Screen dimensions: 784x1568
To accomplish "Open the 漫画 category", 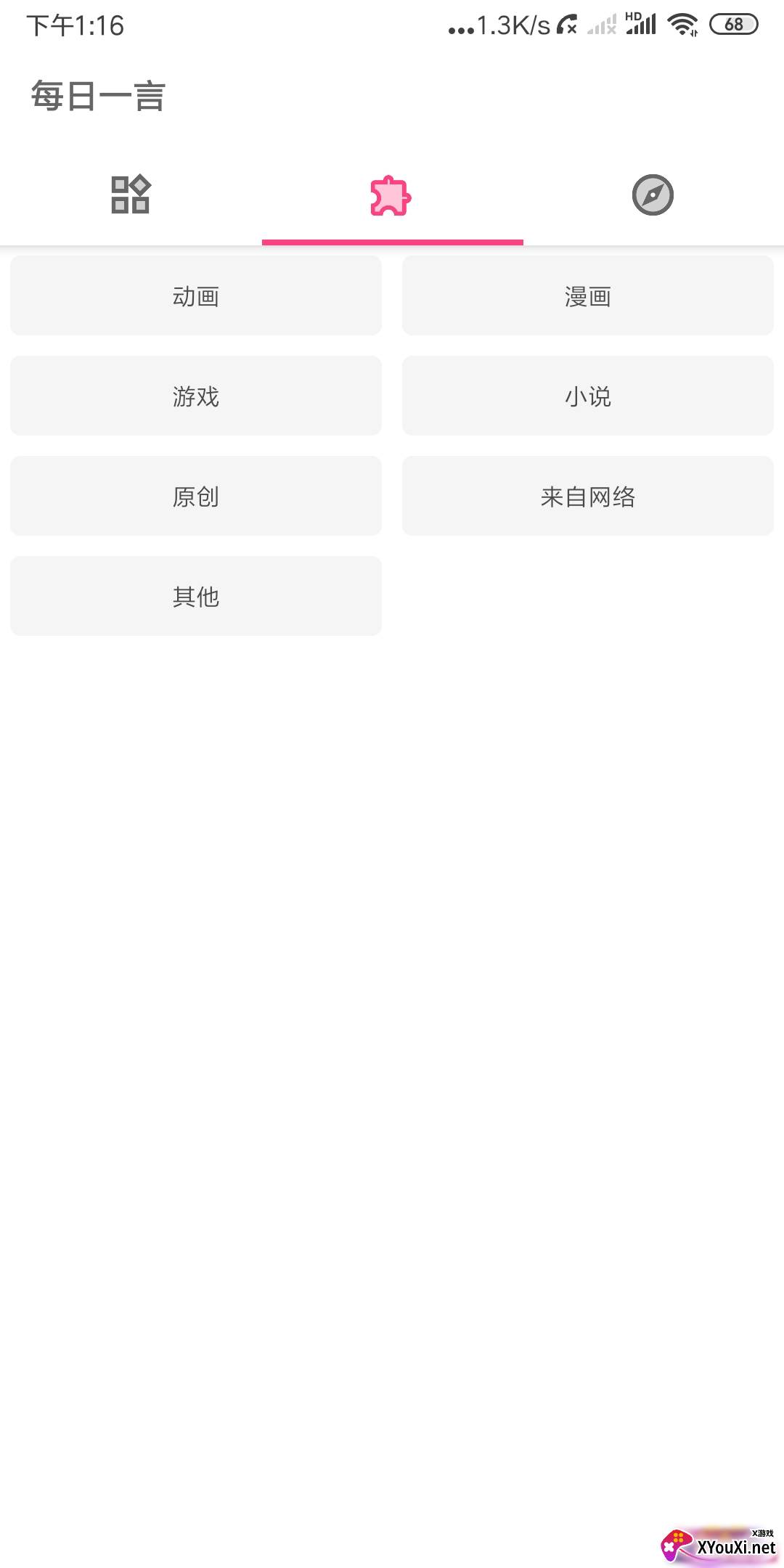I will click(x=588, y=296).
